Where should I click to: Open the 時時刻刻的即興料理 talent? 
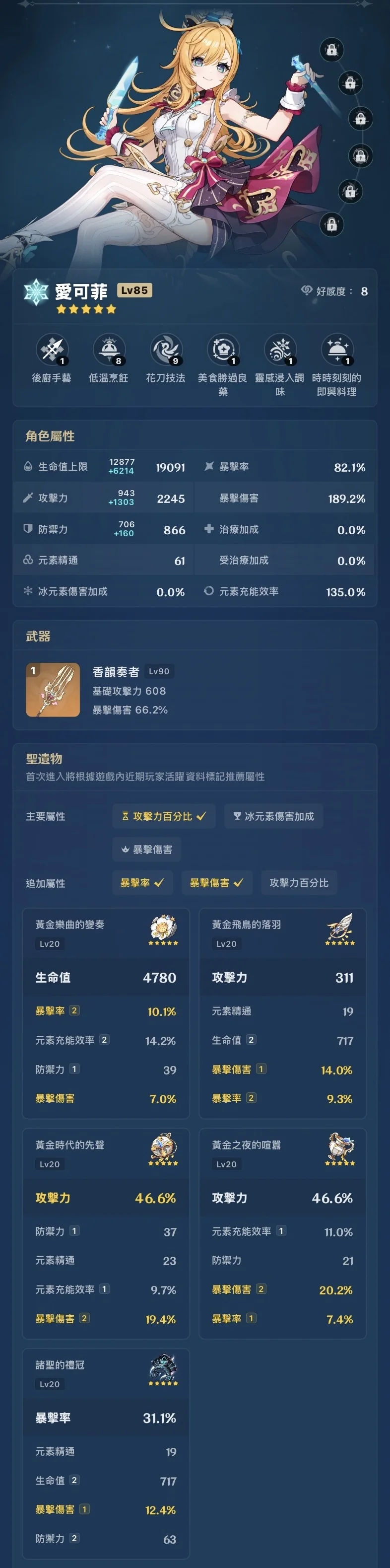pyautogui.click(x=336, y=350)
